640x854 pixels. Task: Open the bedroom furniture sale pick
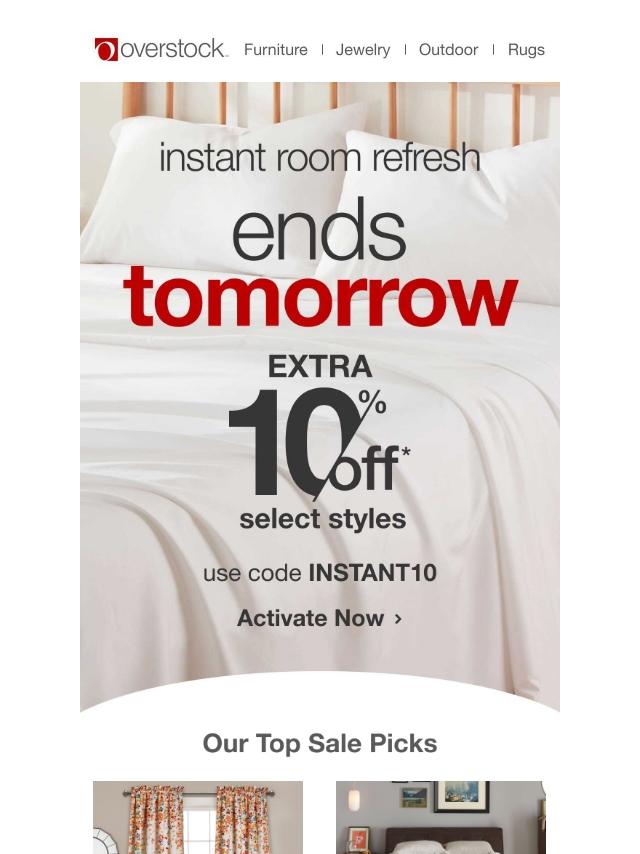(x=440, y=817)
